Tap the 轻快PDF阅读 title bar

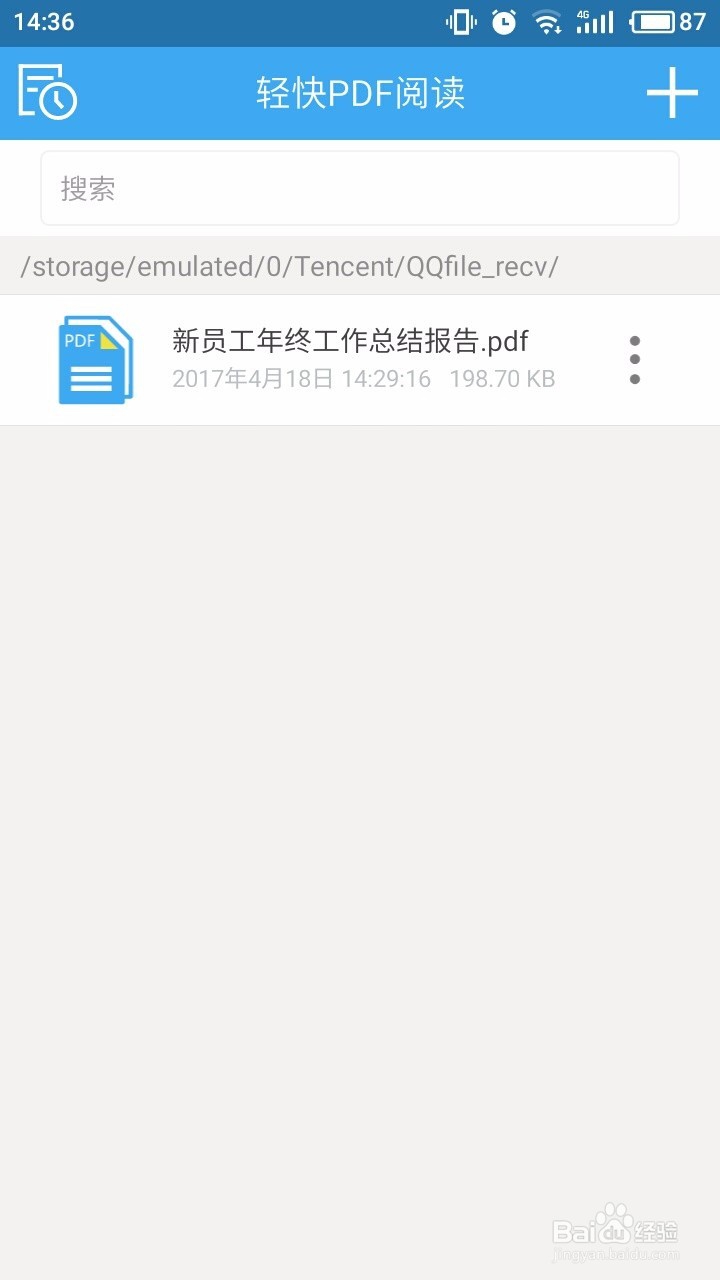[x=360, y=93]
